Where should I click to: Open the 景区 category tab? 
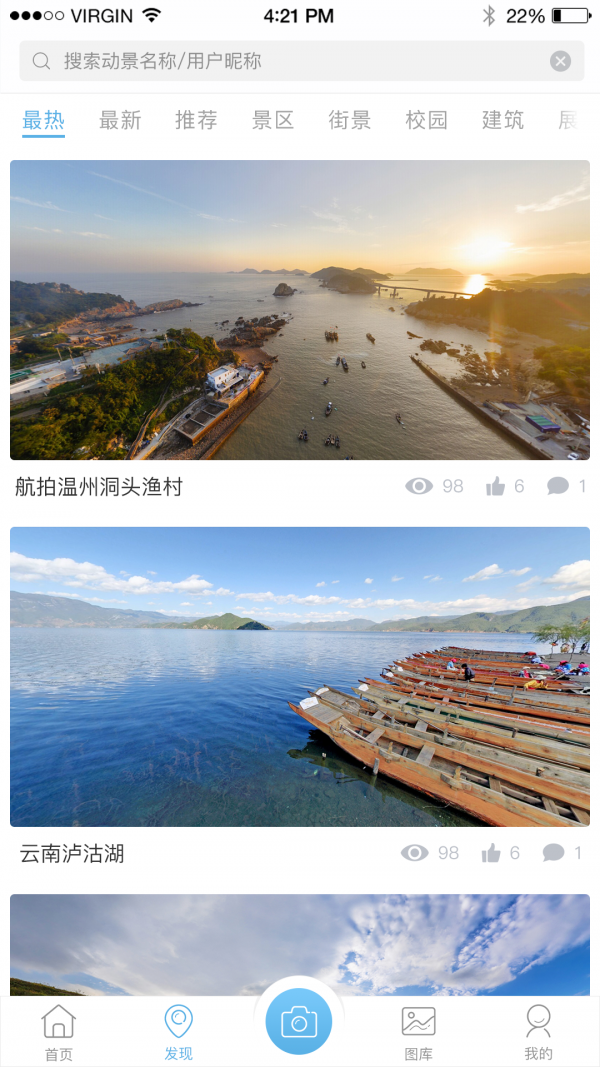[273, 121]
